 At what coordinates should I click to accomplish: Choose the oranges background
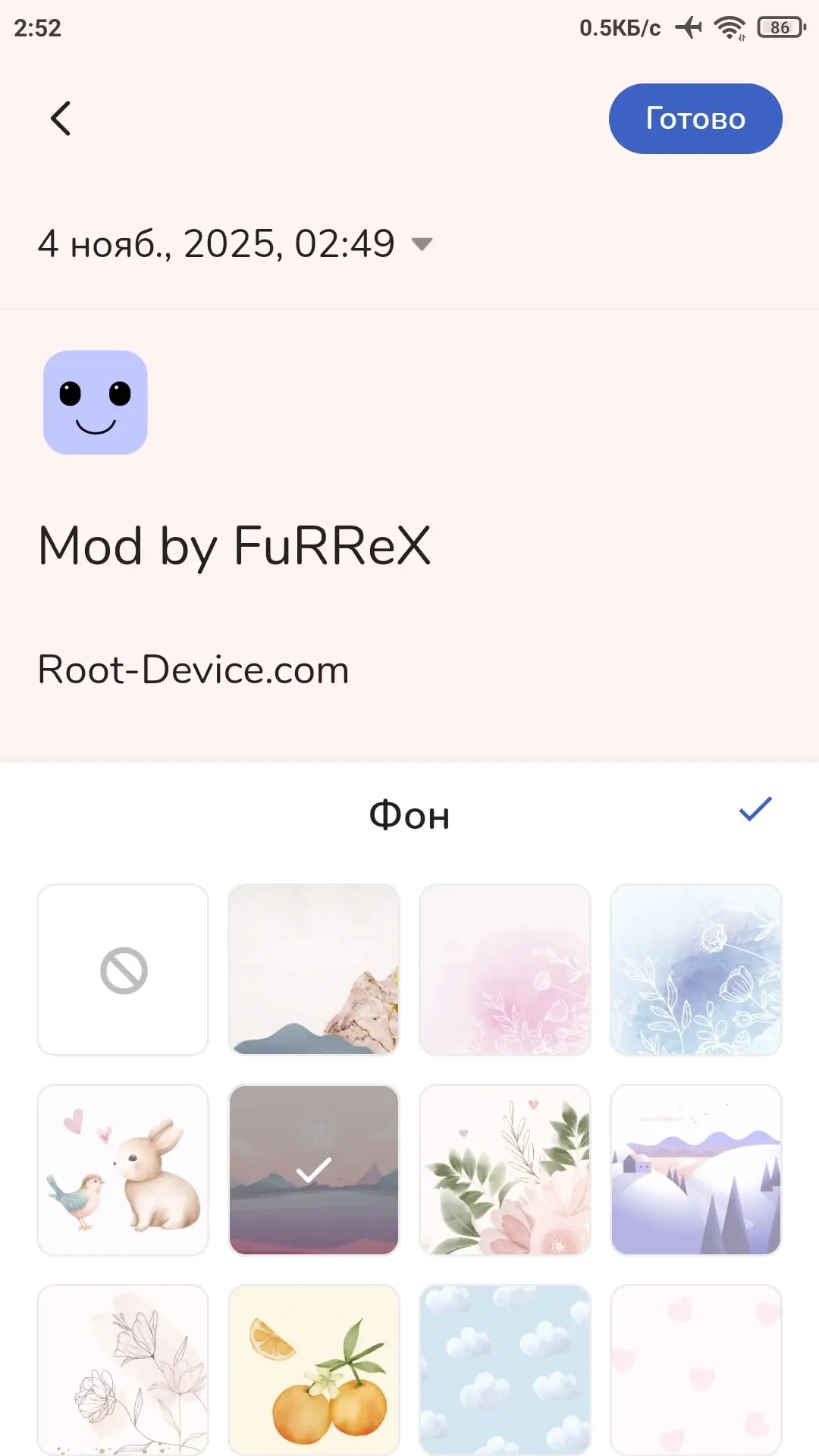(x=314, y=1369)
